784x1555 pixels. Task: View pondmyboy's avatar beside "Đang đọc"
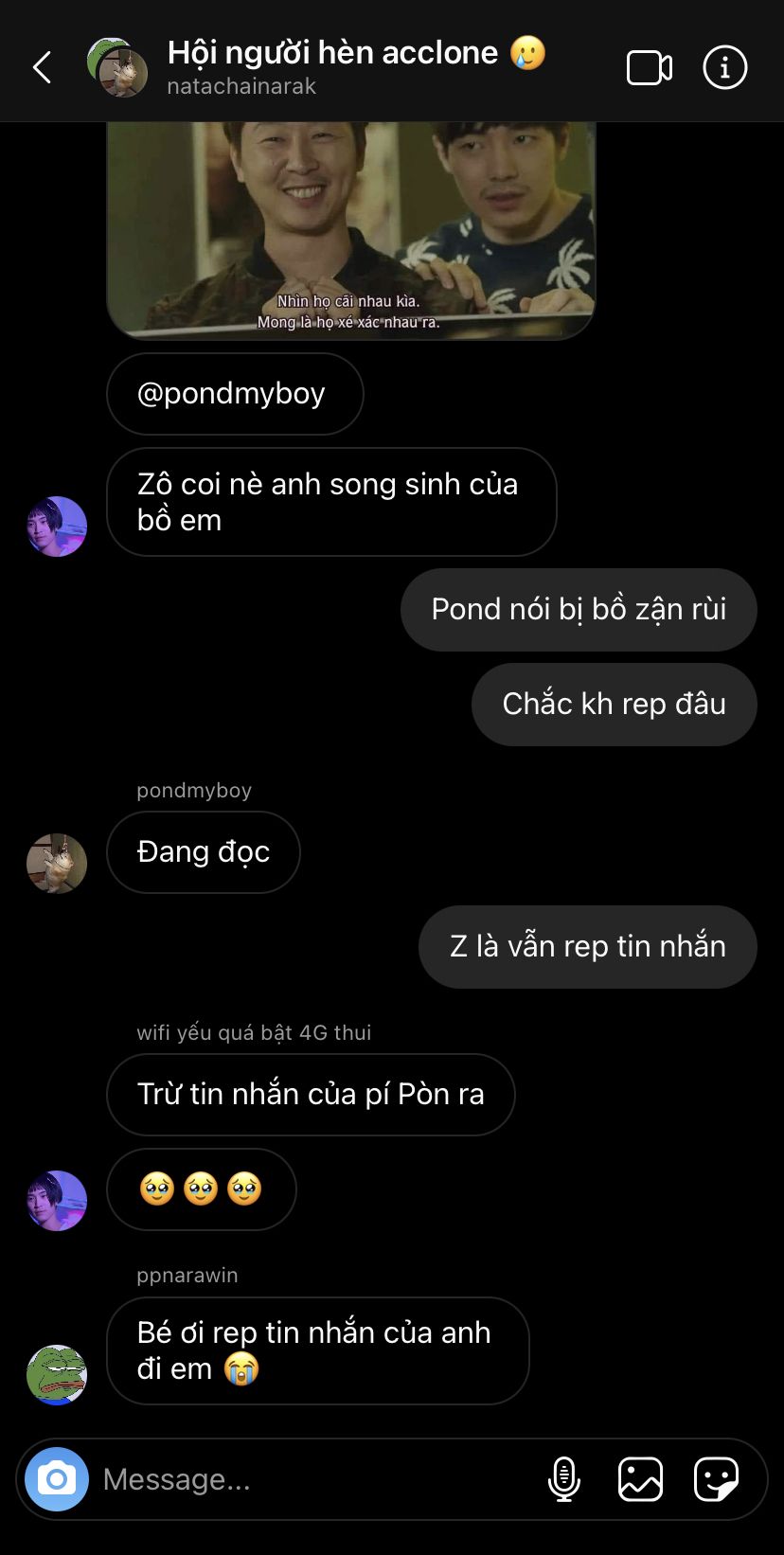[x=57, y=863]
